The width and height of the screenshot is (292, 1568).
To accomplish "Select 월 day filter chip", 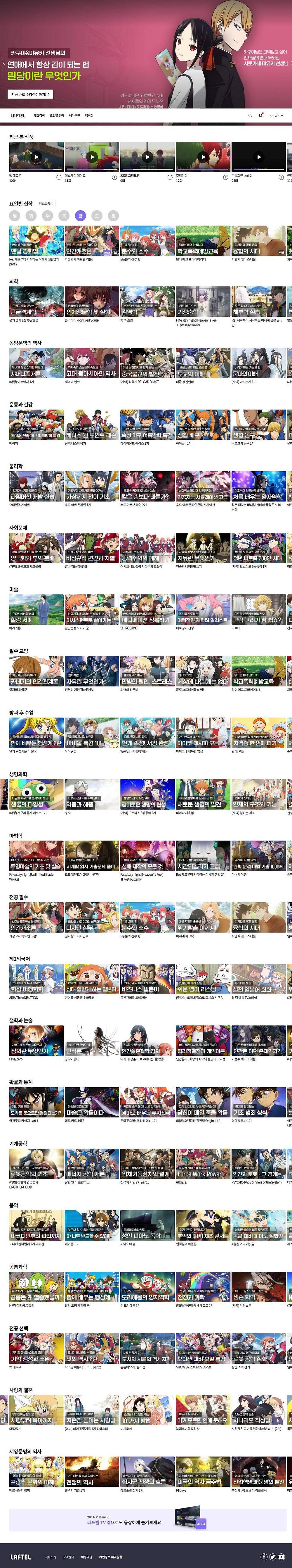I will (15, 215).
